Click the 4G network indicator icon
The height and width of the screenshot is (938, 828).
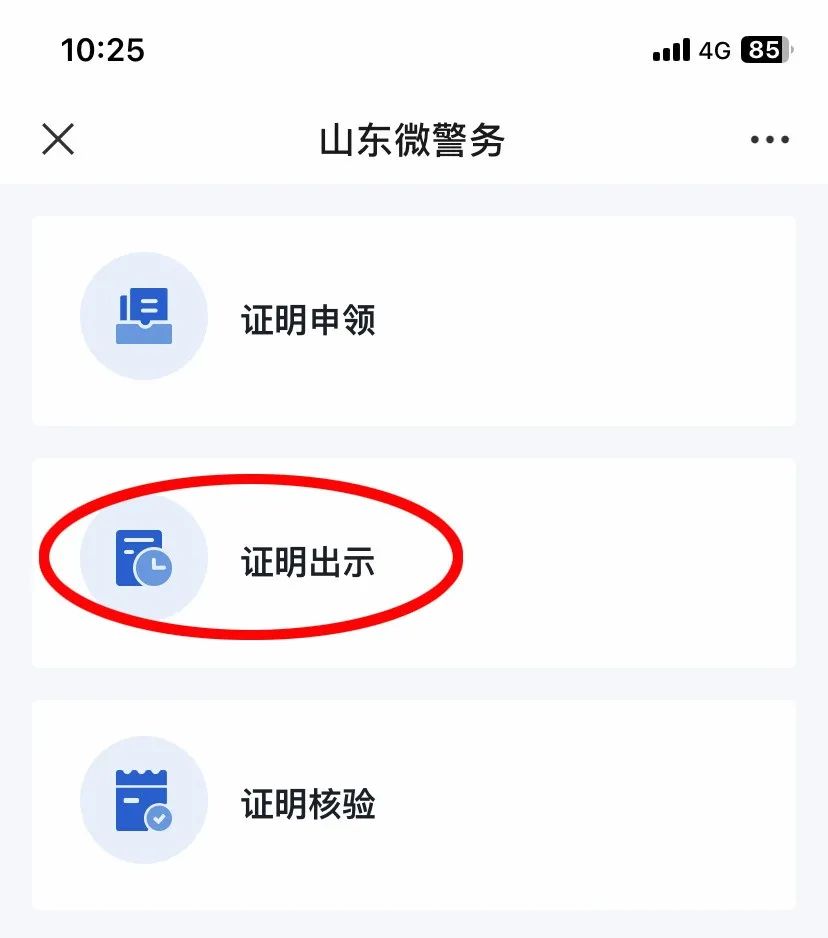tap(714, 50)
